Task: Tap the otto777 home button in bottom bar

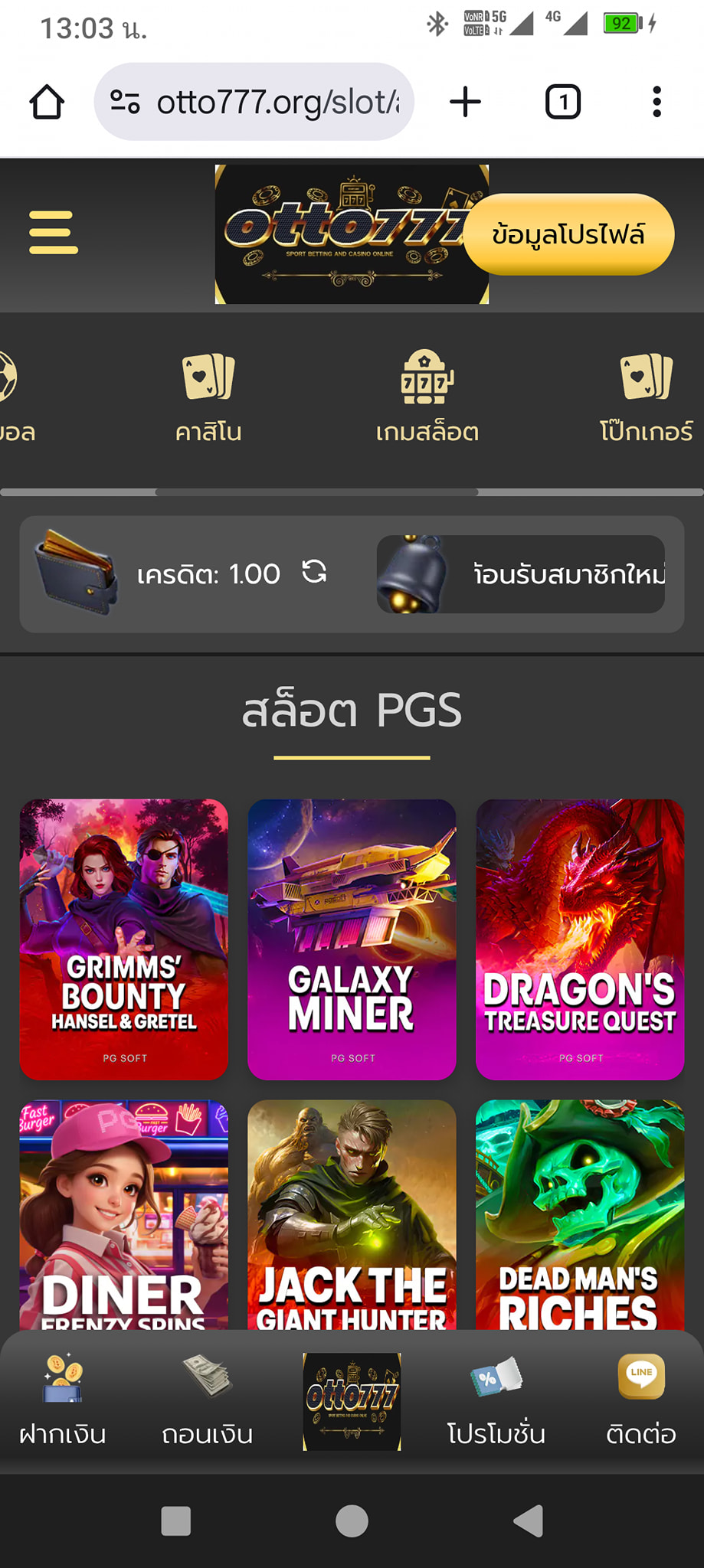Action: coord(352,1401)
